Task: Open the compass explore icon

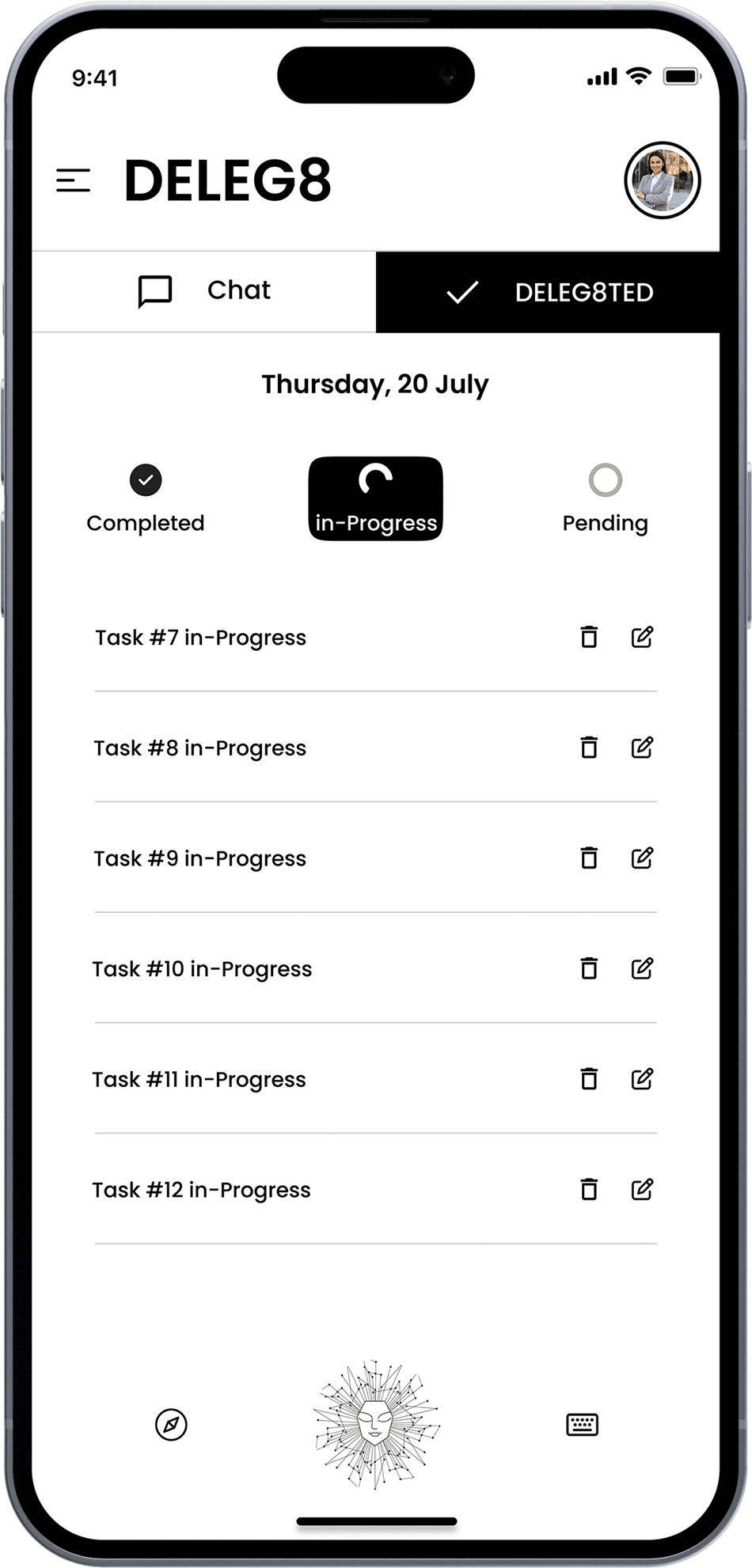Action: point(171,1425)
